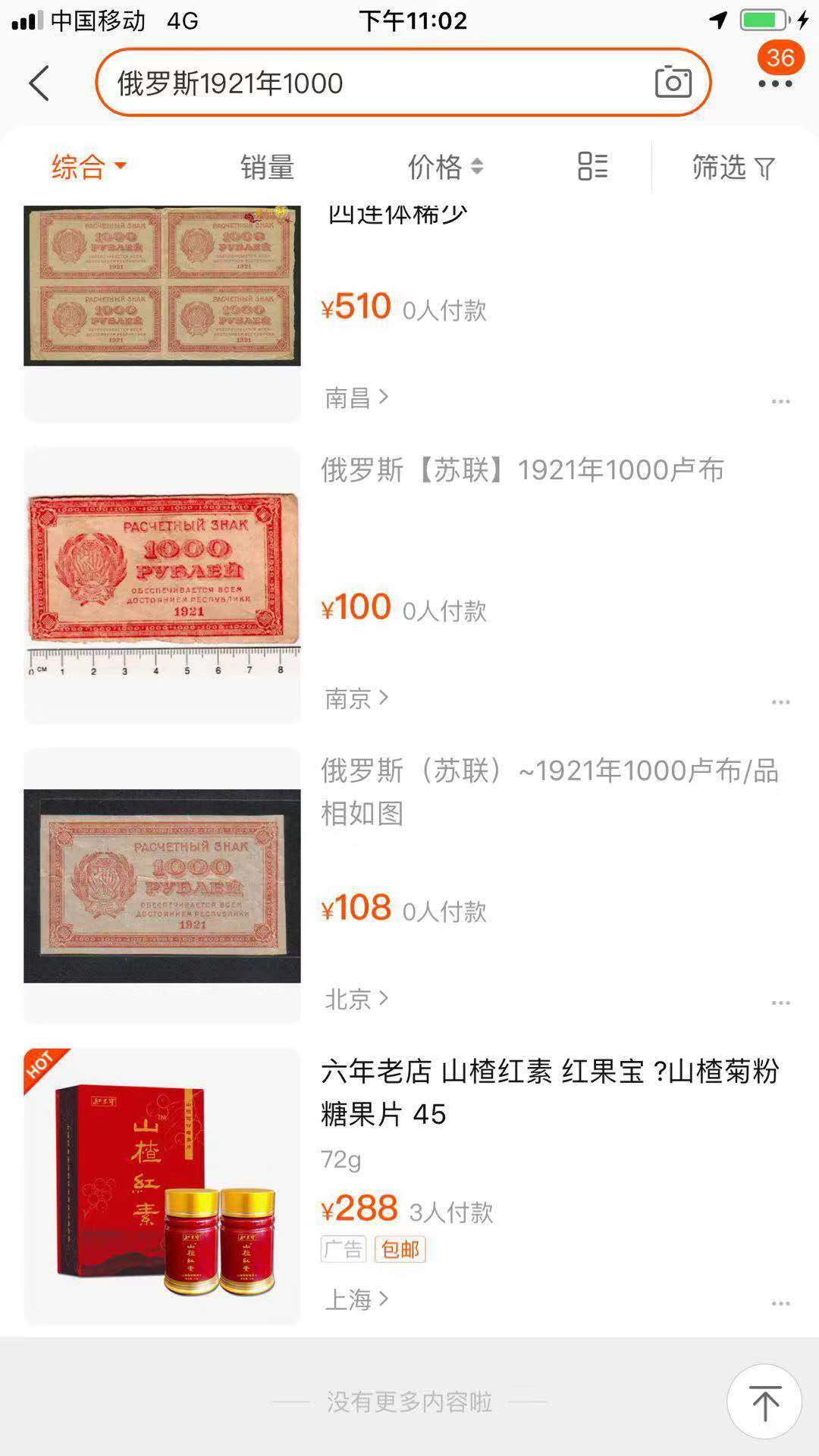Tap the camera icon to search by image
819x1456 pixels.
673,82
